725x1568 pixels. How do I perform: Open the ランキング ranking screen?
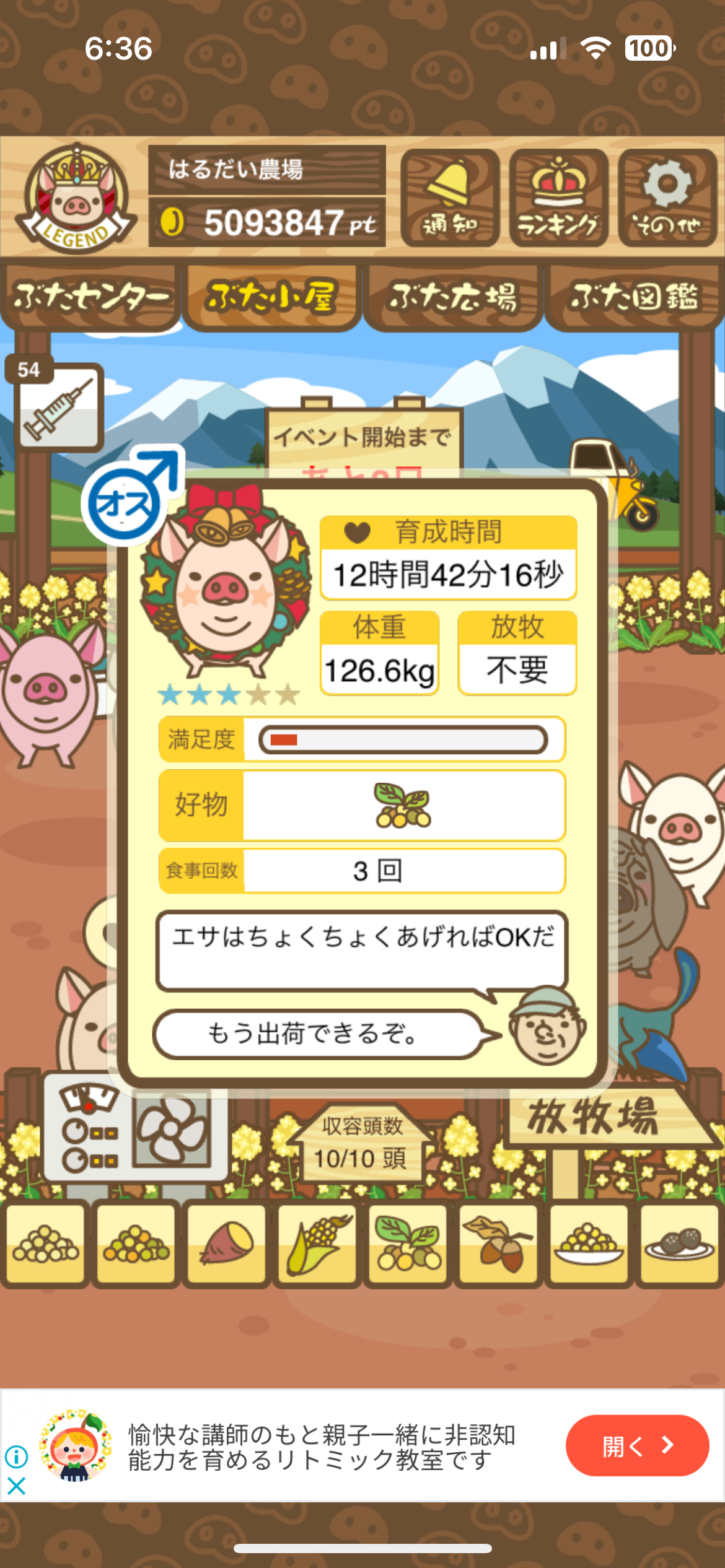pos(558,198)
